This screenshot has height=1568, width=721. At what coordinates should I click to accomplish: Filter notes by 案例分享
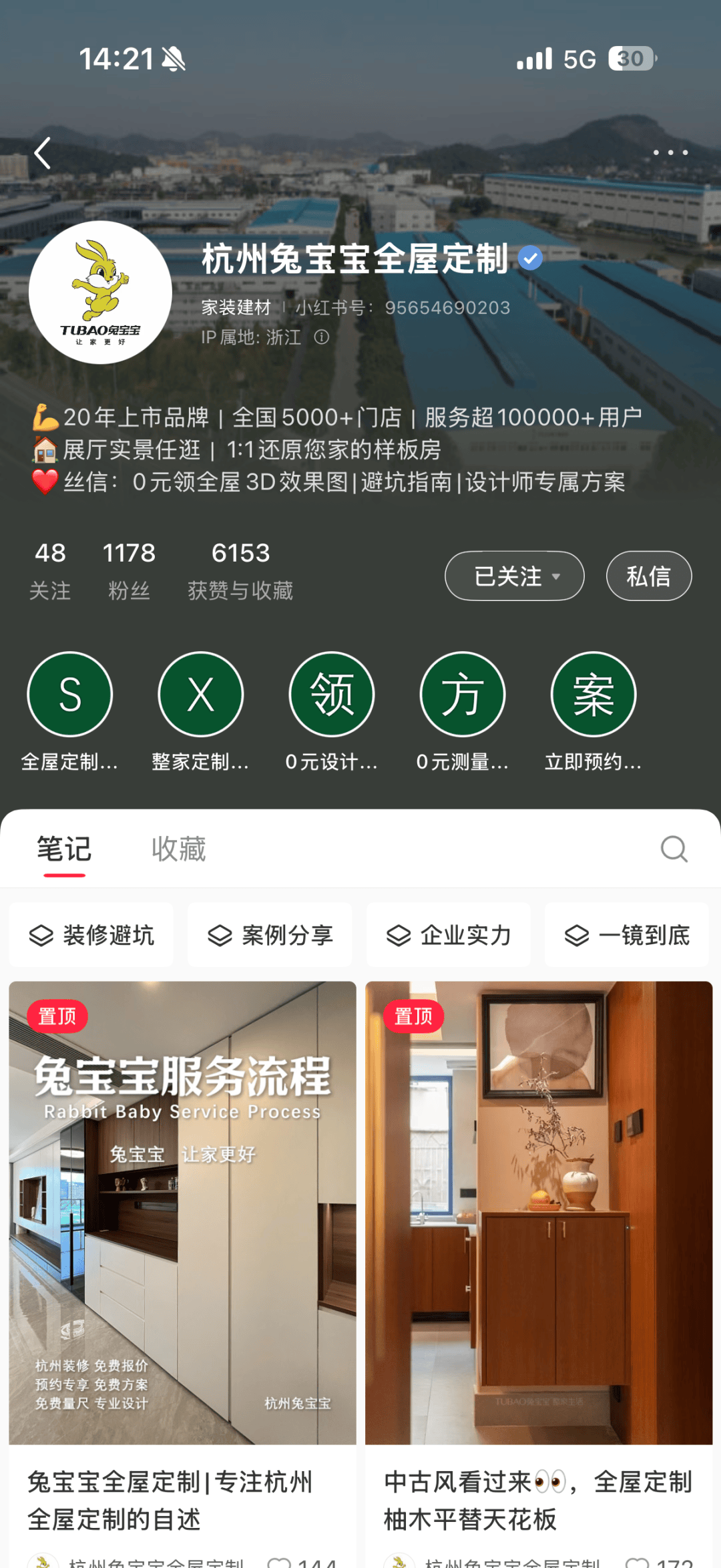click(x=270, y=935)
